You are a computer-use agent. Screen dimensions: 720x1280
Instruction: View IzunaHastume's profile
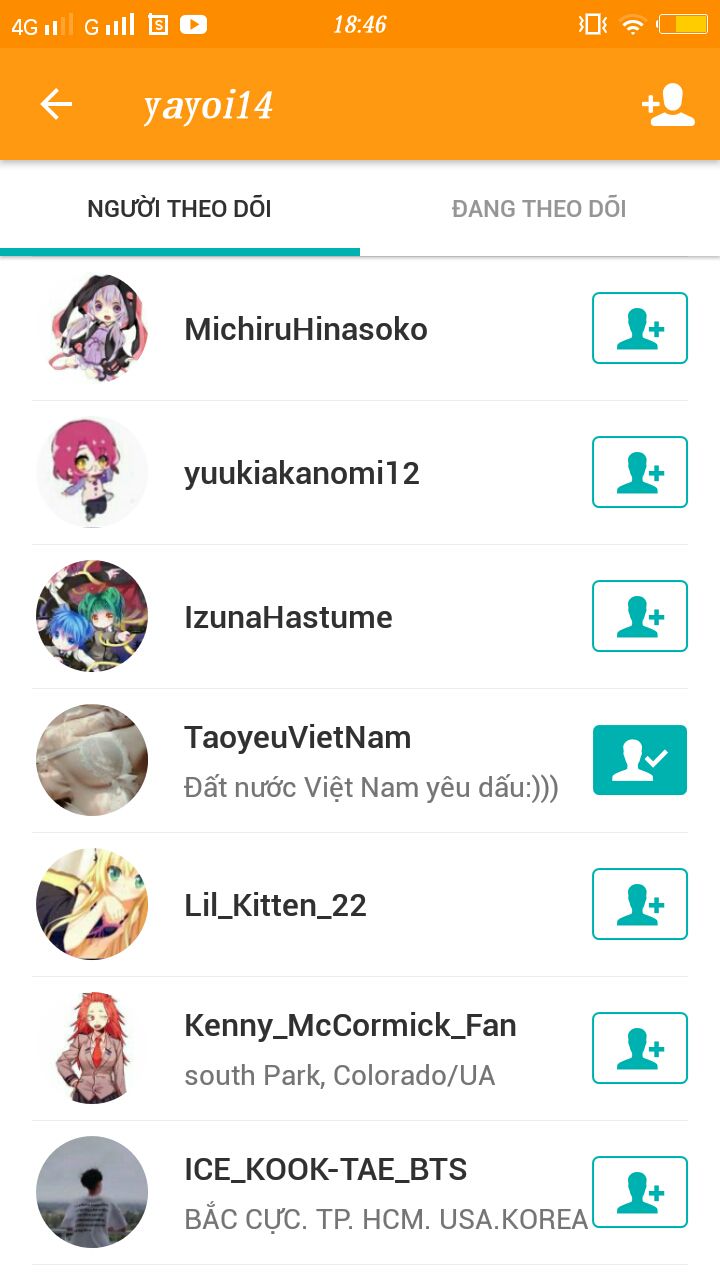click(x=288, y=617)
